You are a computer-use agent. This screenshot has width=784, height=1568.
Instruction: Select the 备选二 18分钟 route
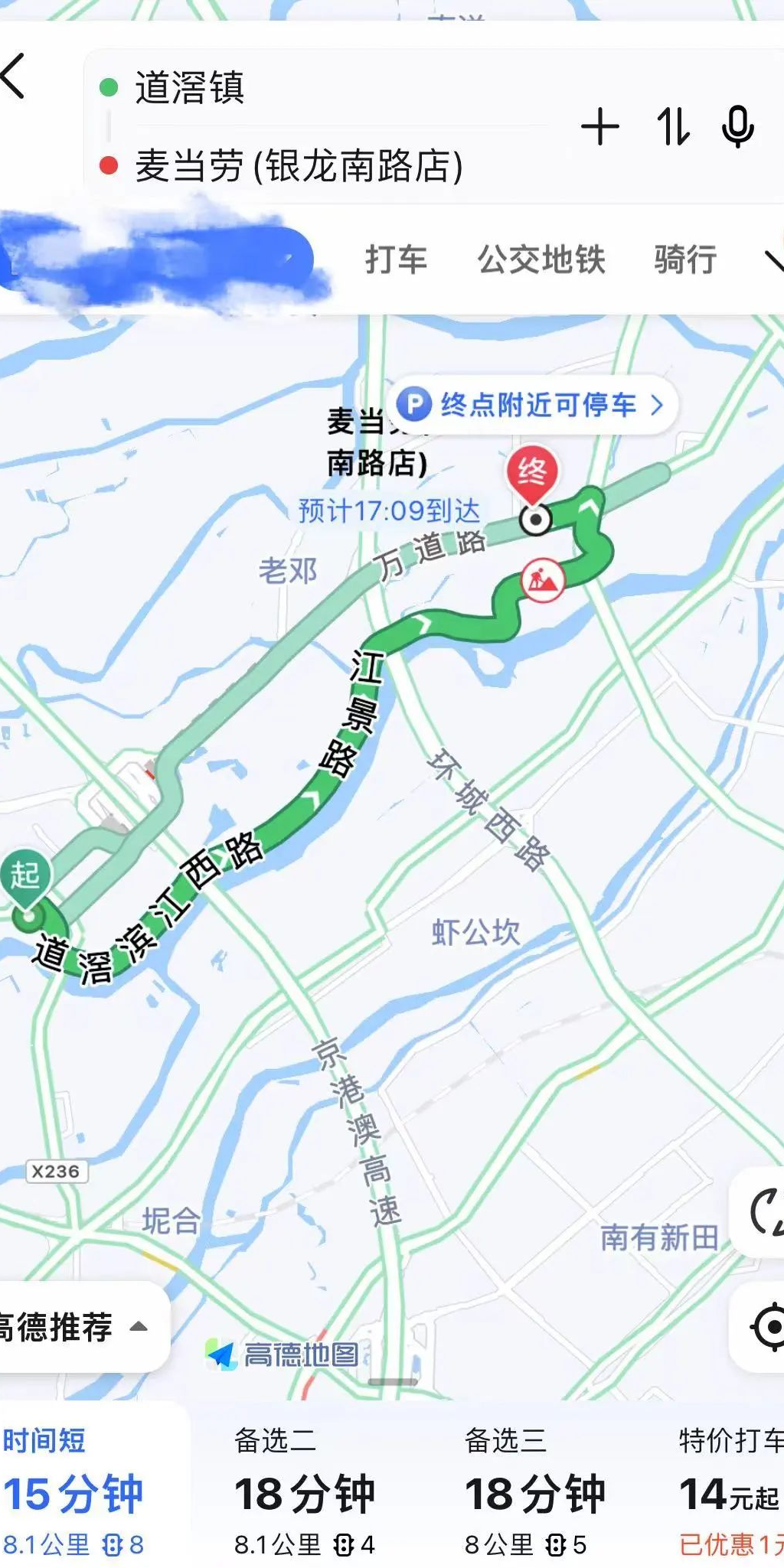point(305,1492)
